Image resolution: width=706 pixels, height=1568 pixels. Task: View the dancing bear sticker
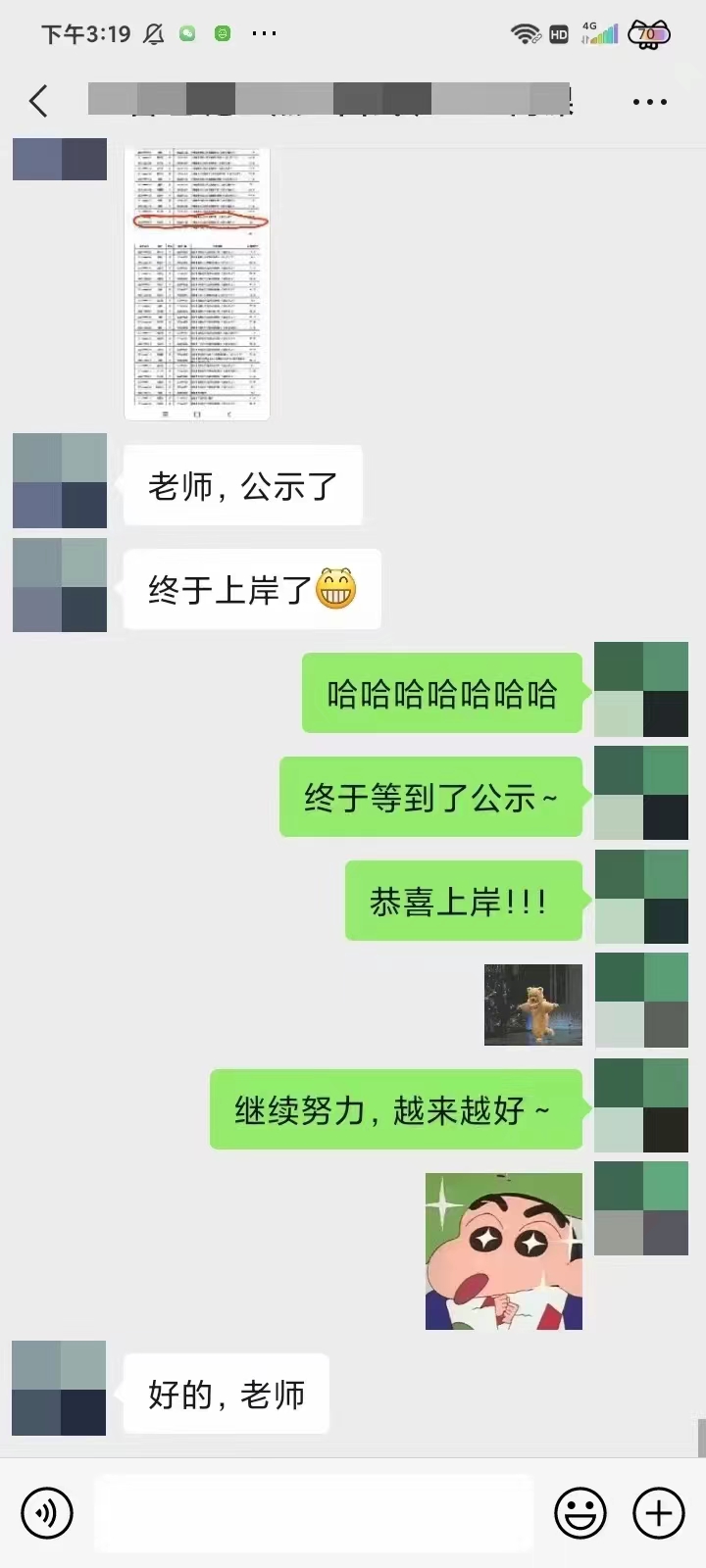[x=533, y=1004]
